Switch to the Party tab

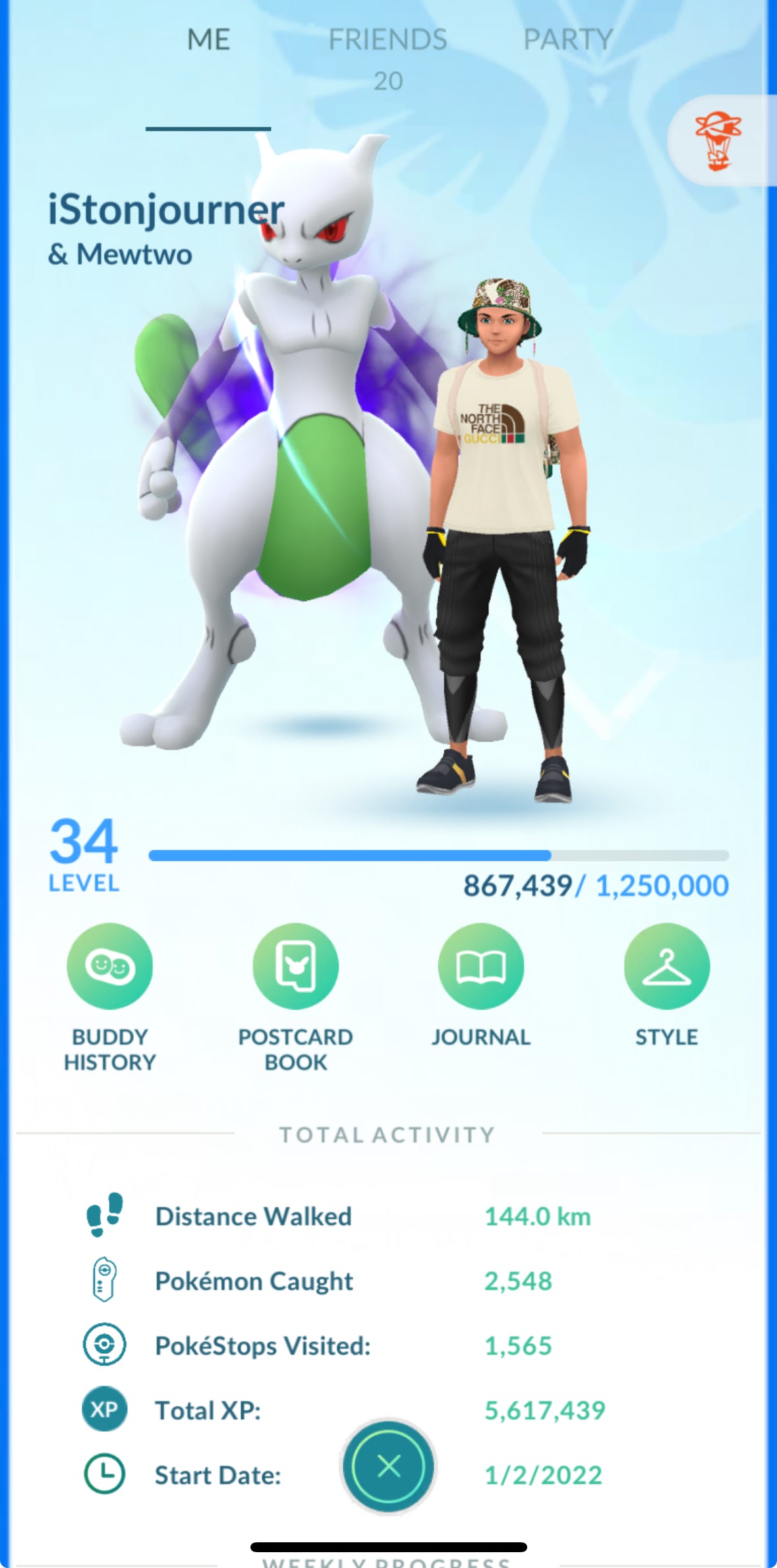568,41
